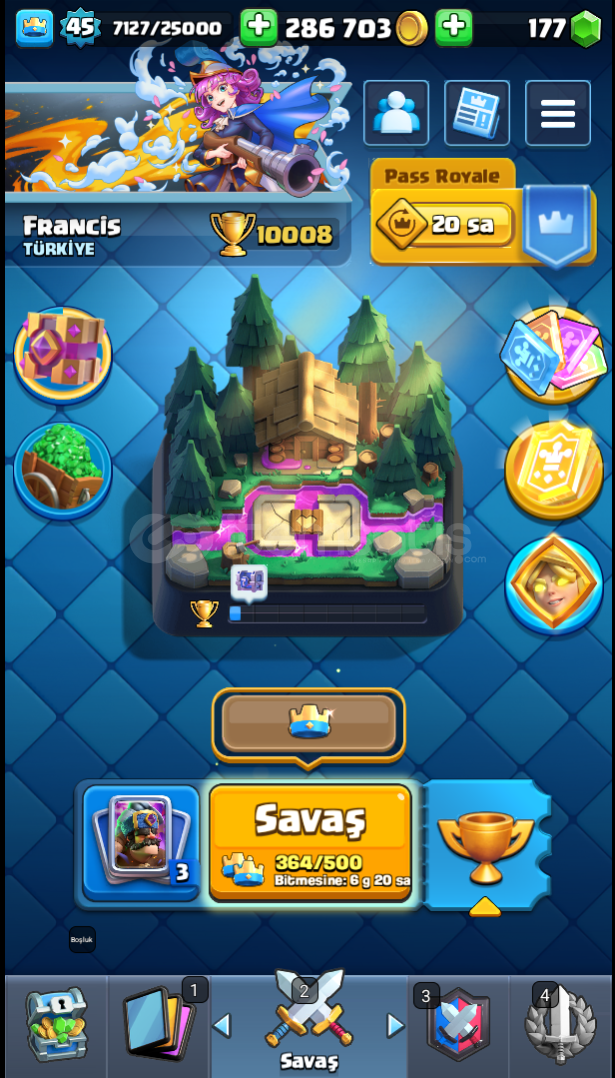The height and width of the screenshot is (1078, 615).
Task: Open the news feed icon
Action: (x=476, y=113)
